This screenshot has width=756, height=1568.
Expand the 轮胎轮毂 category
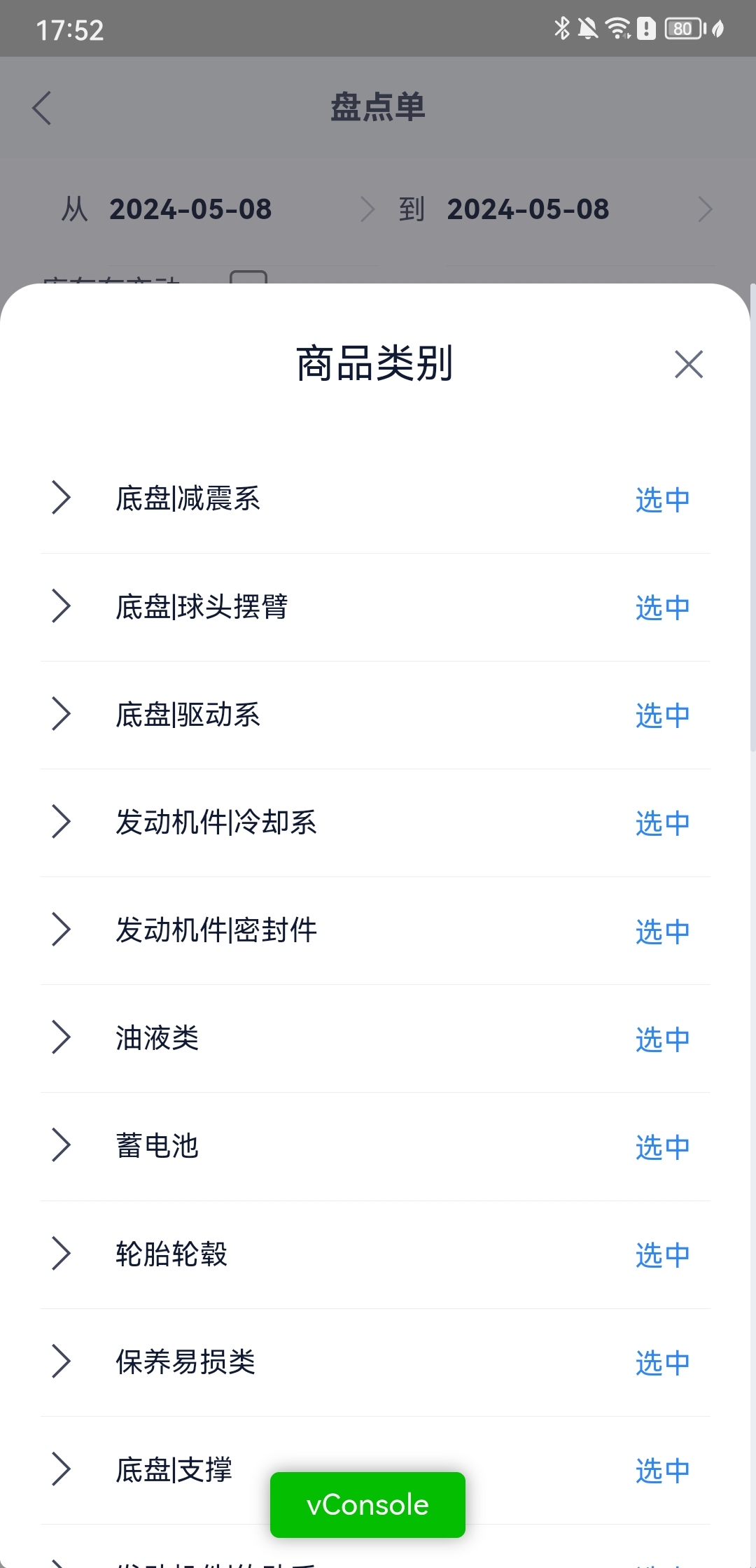click(x=62, y=1253)
